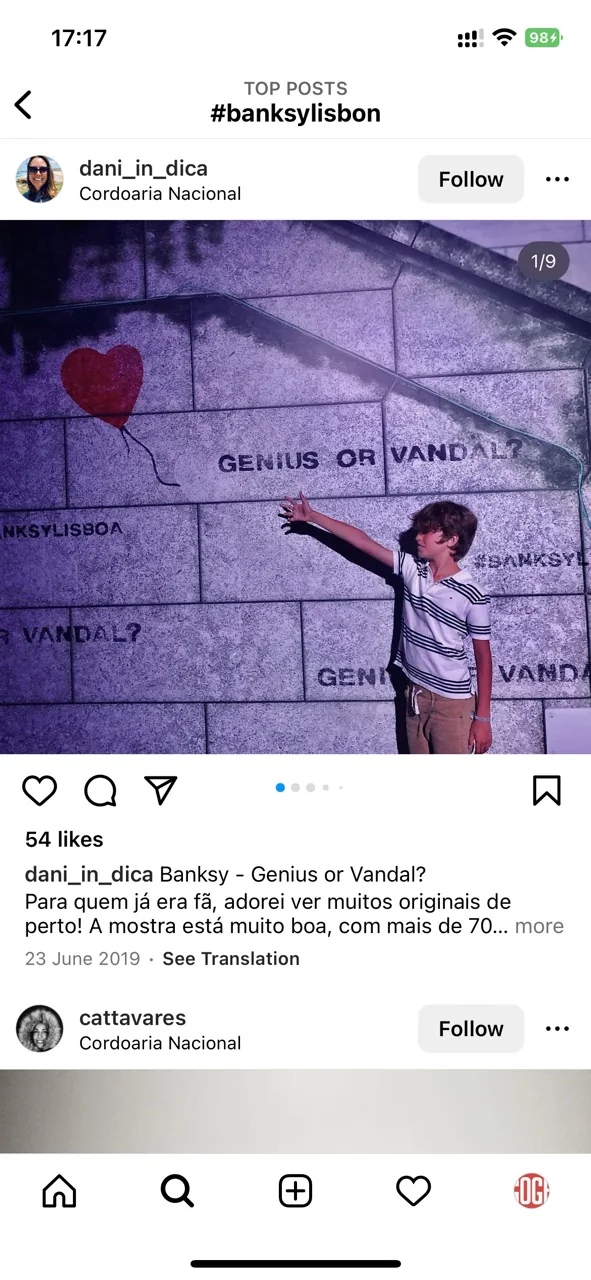Like dani_in_dica's post with the heart icon
591x1280 pixels.
pyautogui.click(x=39, y=790)
